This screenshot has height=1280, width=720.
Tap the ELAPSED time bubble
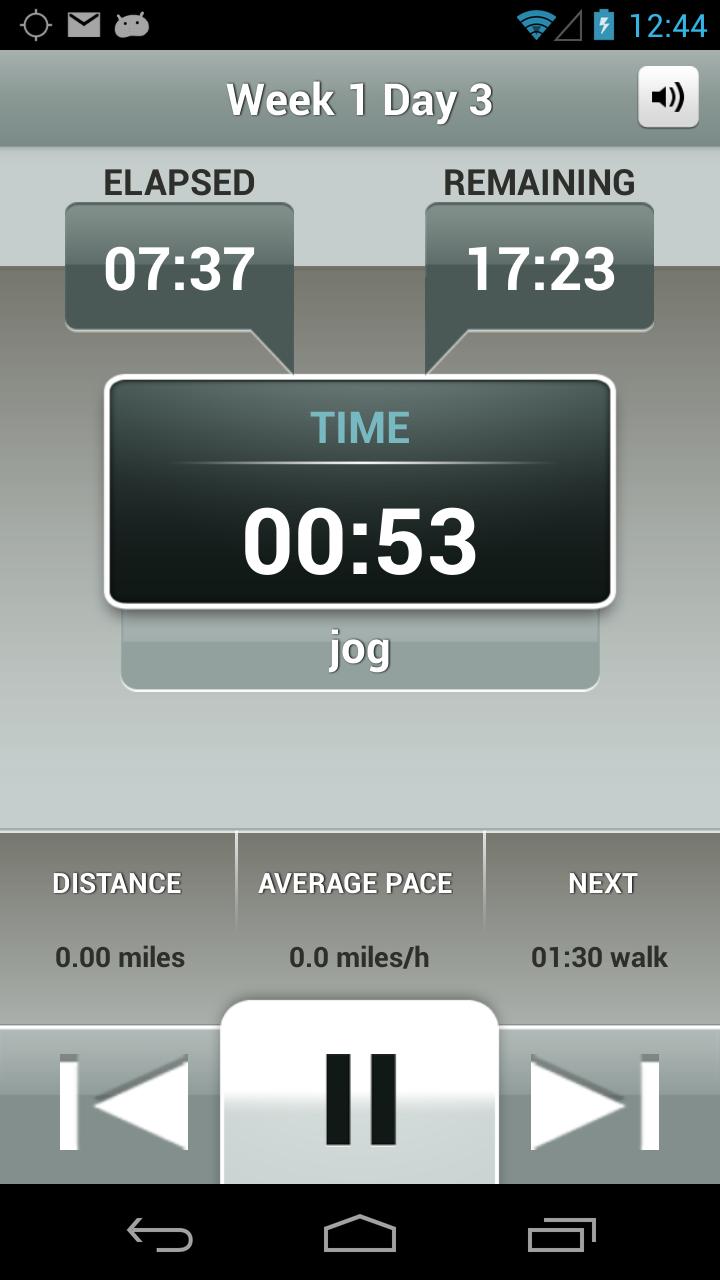pyautogui.click(x=180, y=265)
